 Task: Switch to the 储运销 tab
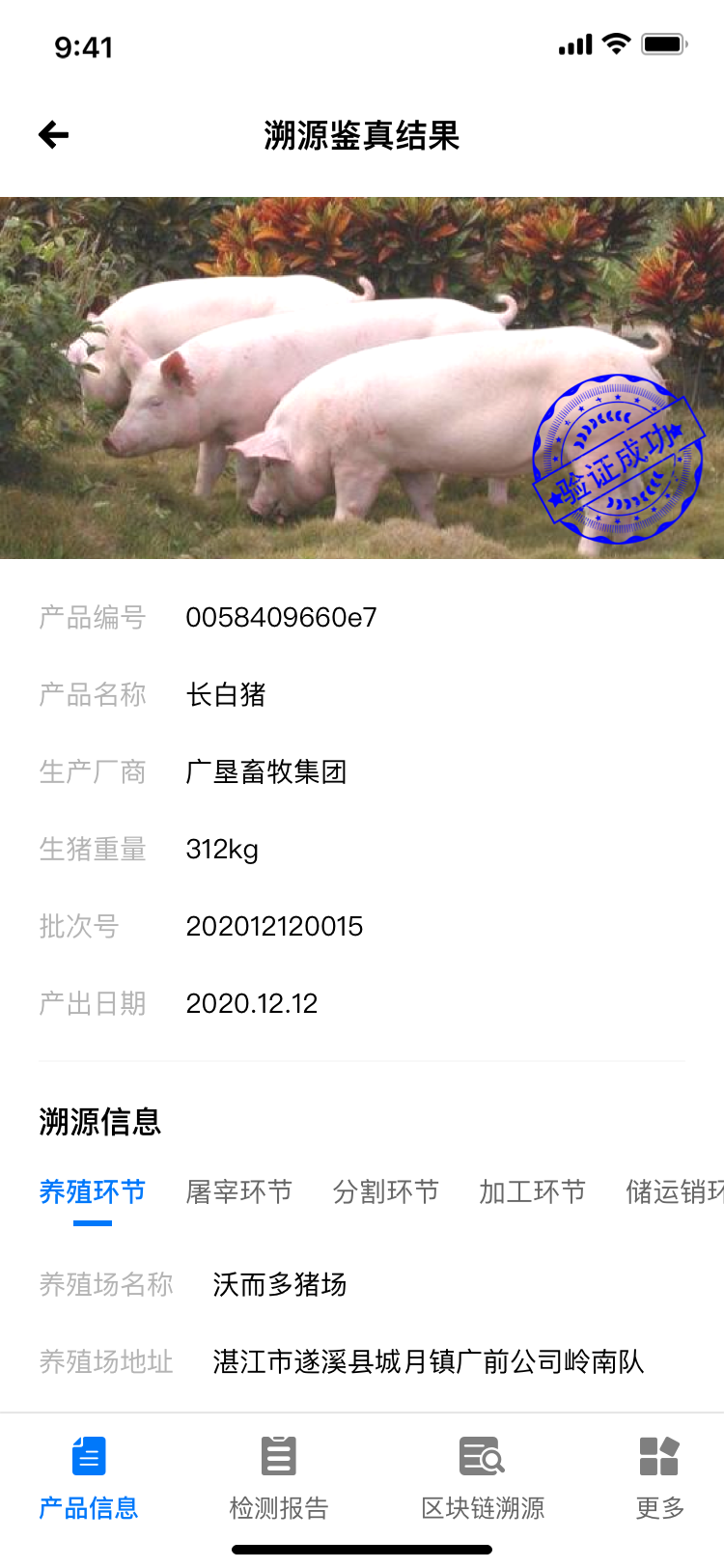pos(675,1192)
